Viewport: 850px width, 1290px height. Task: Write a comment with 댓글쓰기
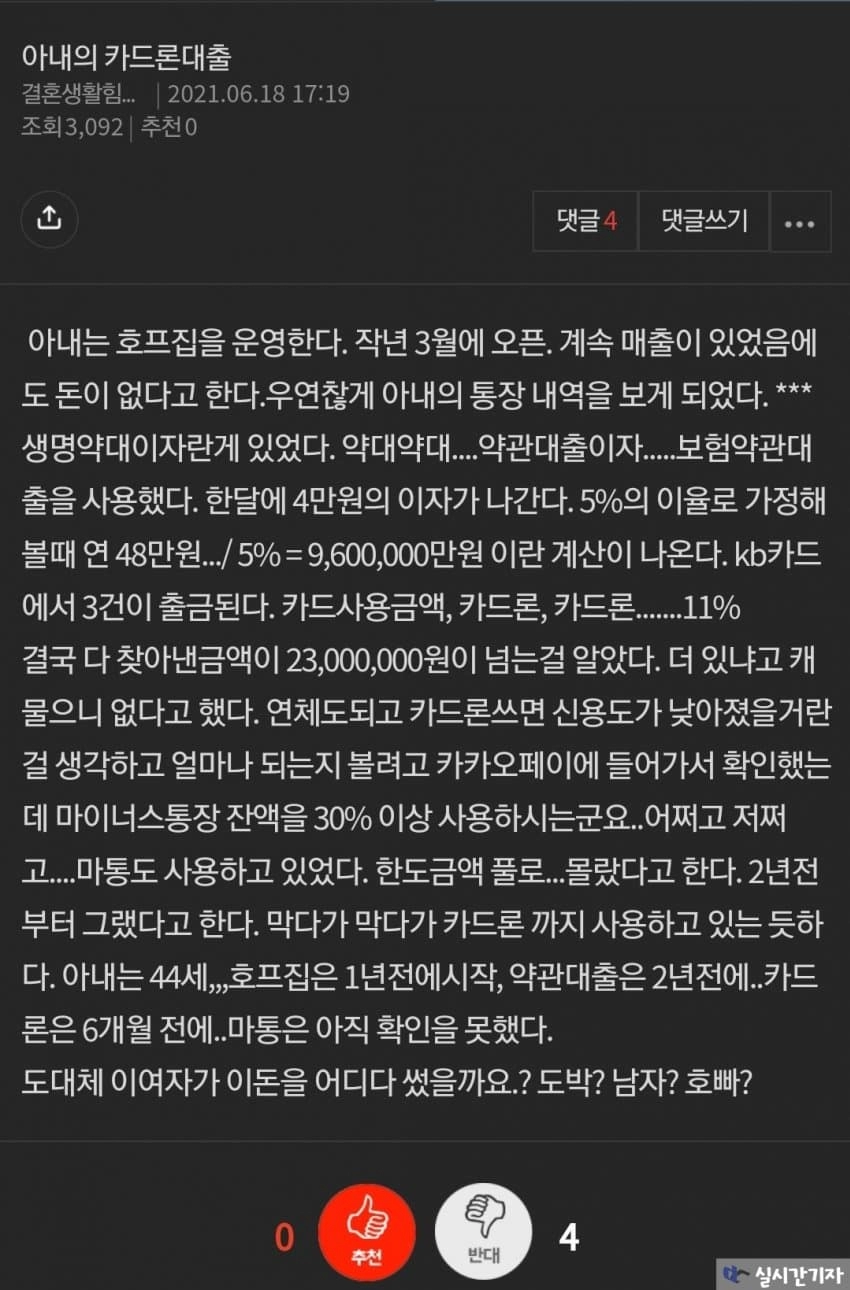click(704, 221)
